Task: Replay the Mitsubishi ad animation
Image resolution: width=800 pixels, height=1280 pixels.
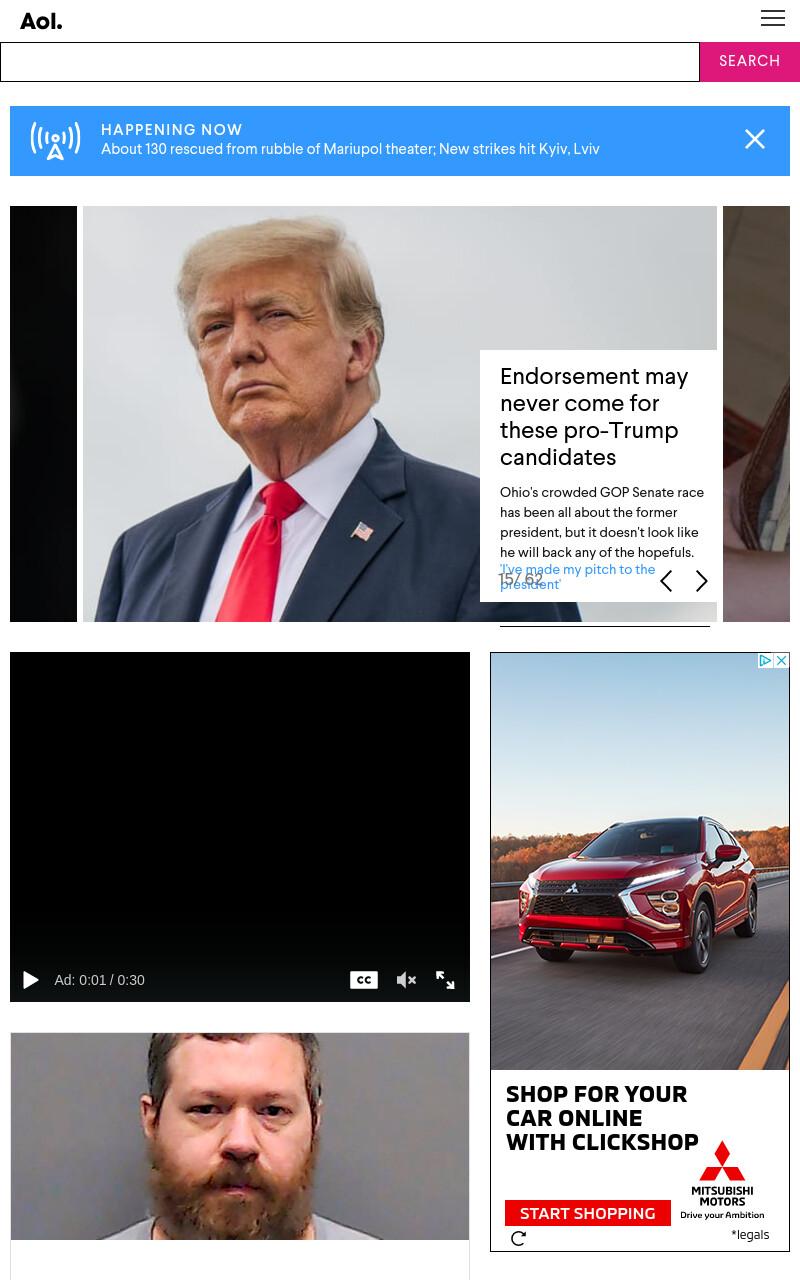Action: (518, 1239)
